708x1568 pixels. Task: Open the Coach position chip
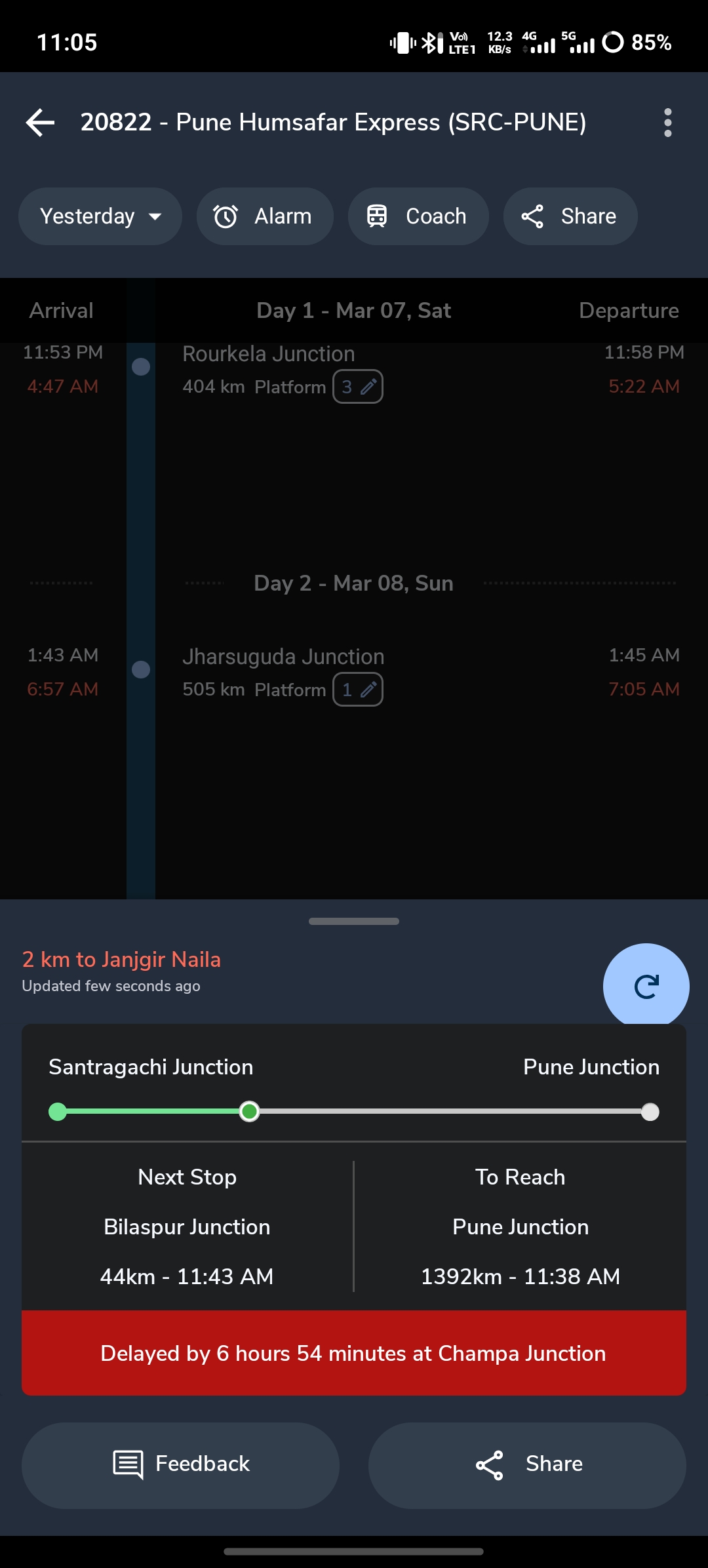click(x=418, y=216)
